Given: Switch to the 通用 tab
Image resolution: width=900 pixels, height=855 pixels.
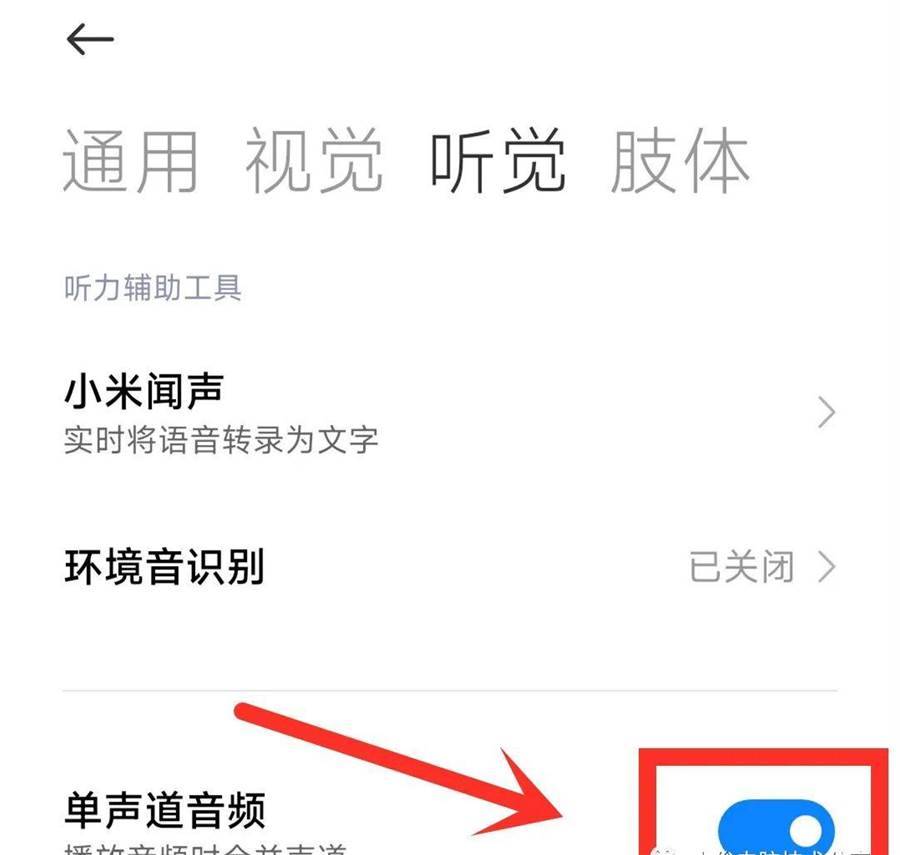Looking at the screenshot, I should tap(131, 160).
